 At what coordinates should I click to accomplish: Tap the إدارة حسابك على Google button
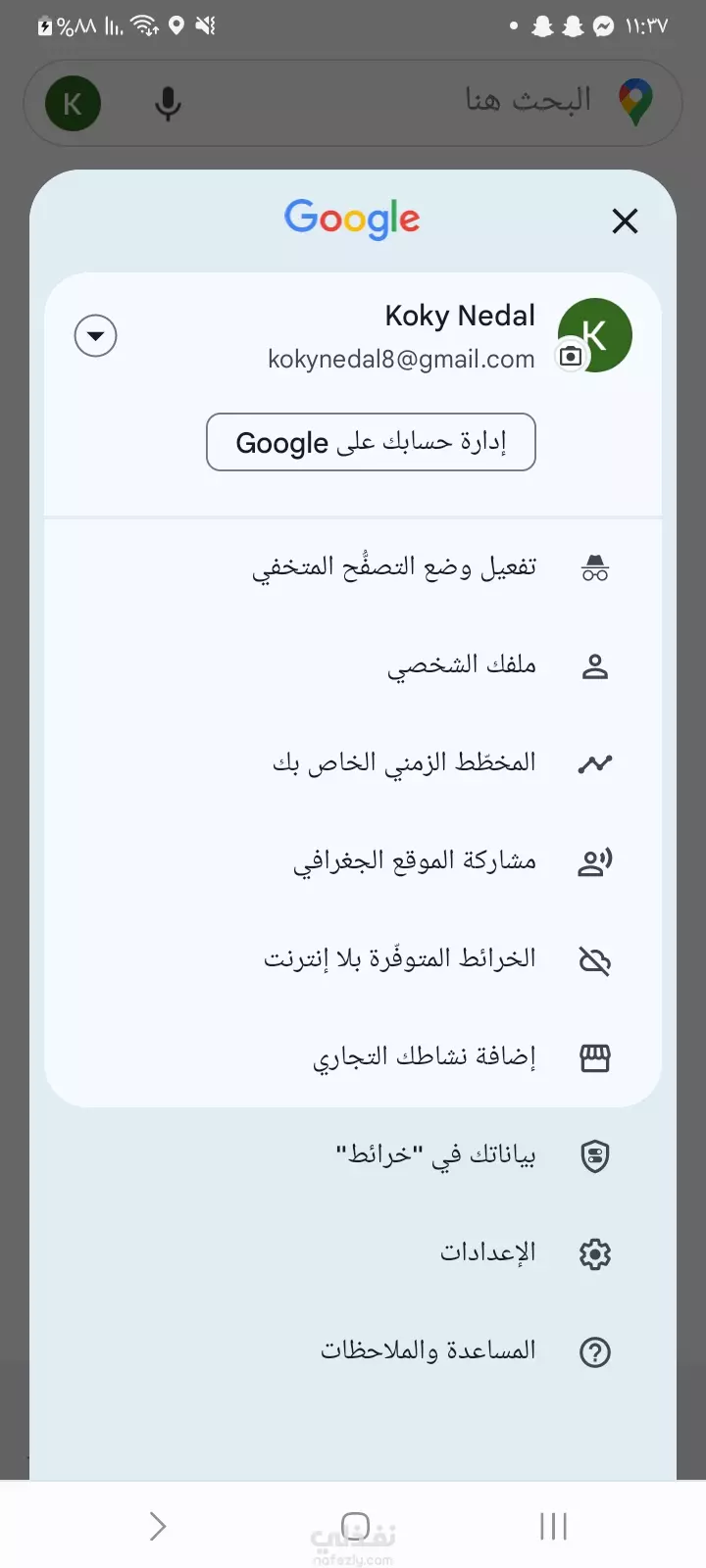coord(371,442)
